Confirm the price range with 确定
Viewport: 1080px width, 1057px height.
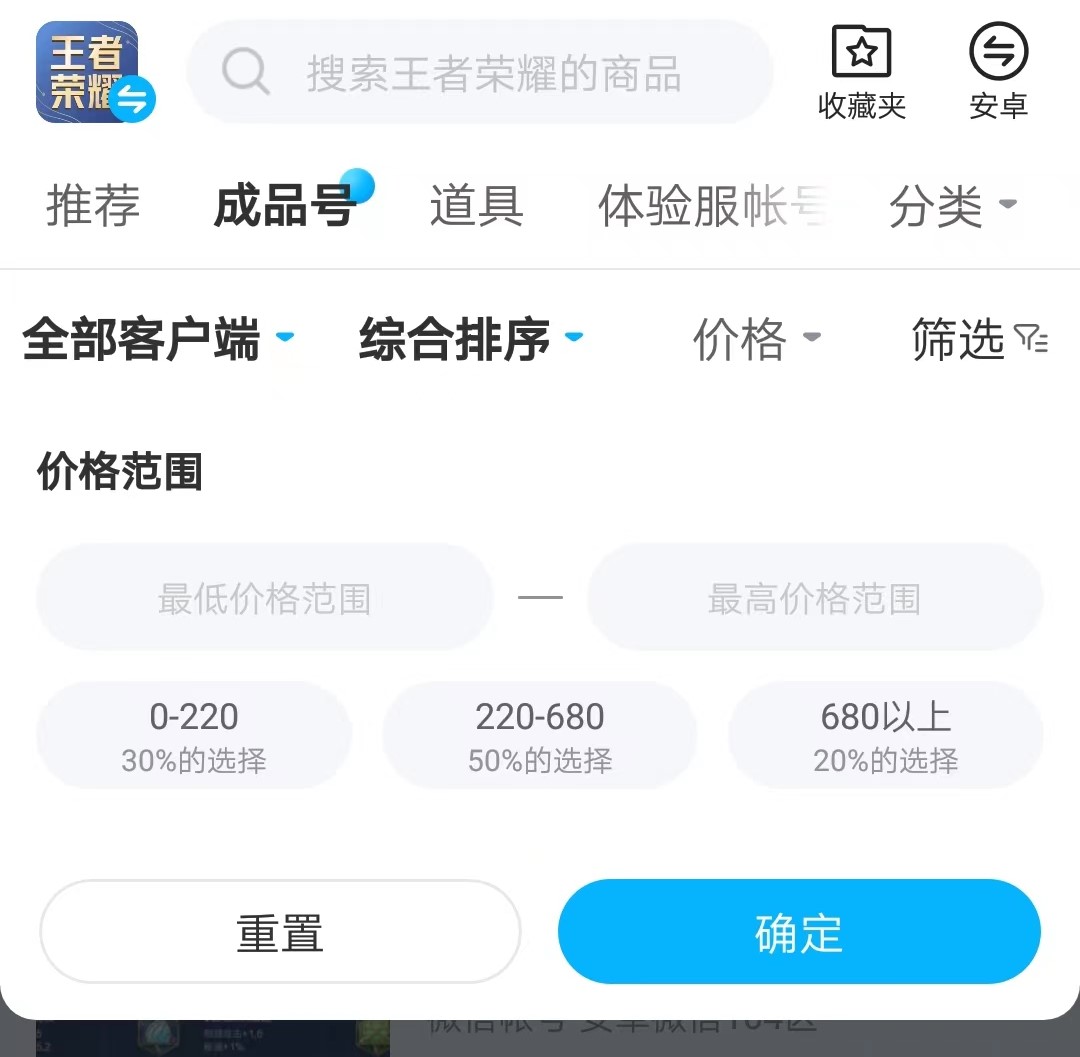coord(798,932)
